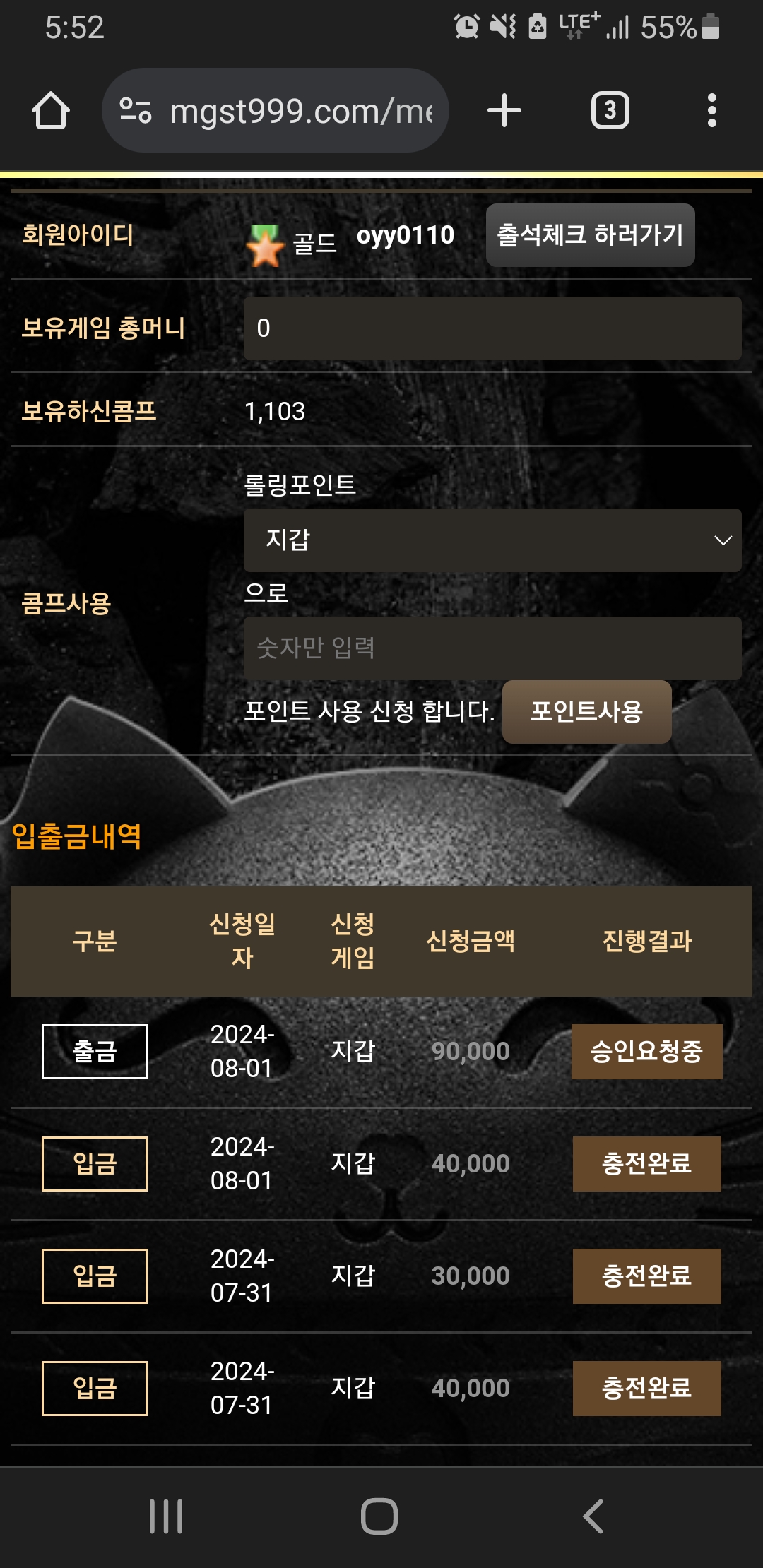The height and width of the screenshot is (1568, 763).
Task: Tap the browser home icon
Action: point(51,111)
